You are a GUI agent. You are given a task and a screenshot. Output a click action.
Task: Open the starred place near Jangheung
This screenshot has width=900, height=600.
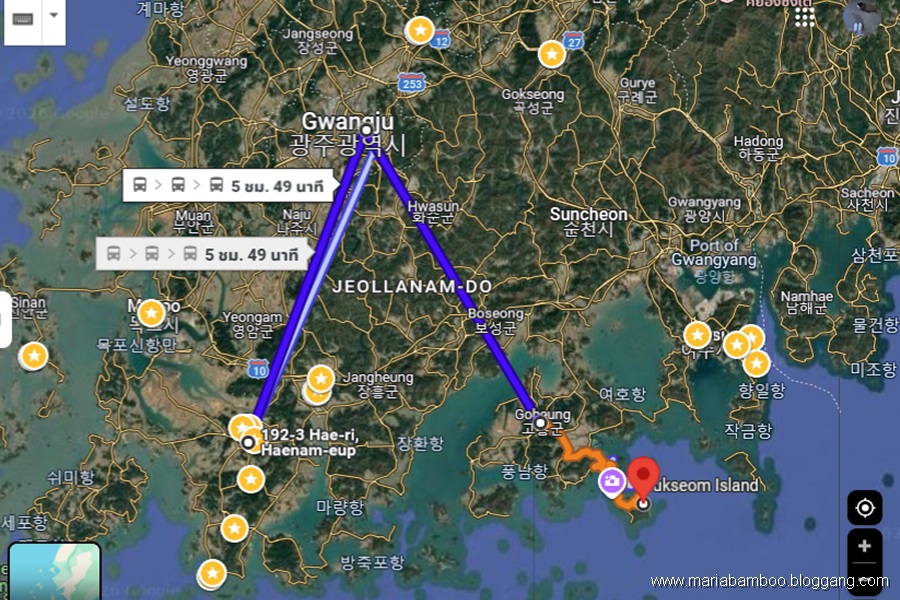point(320,379)
